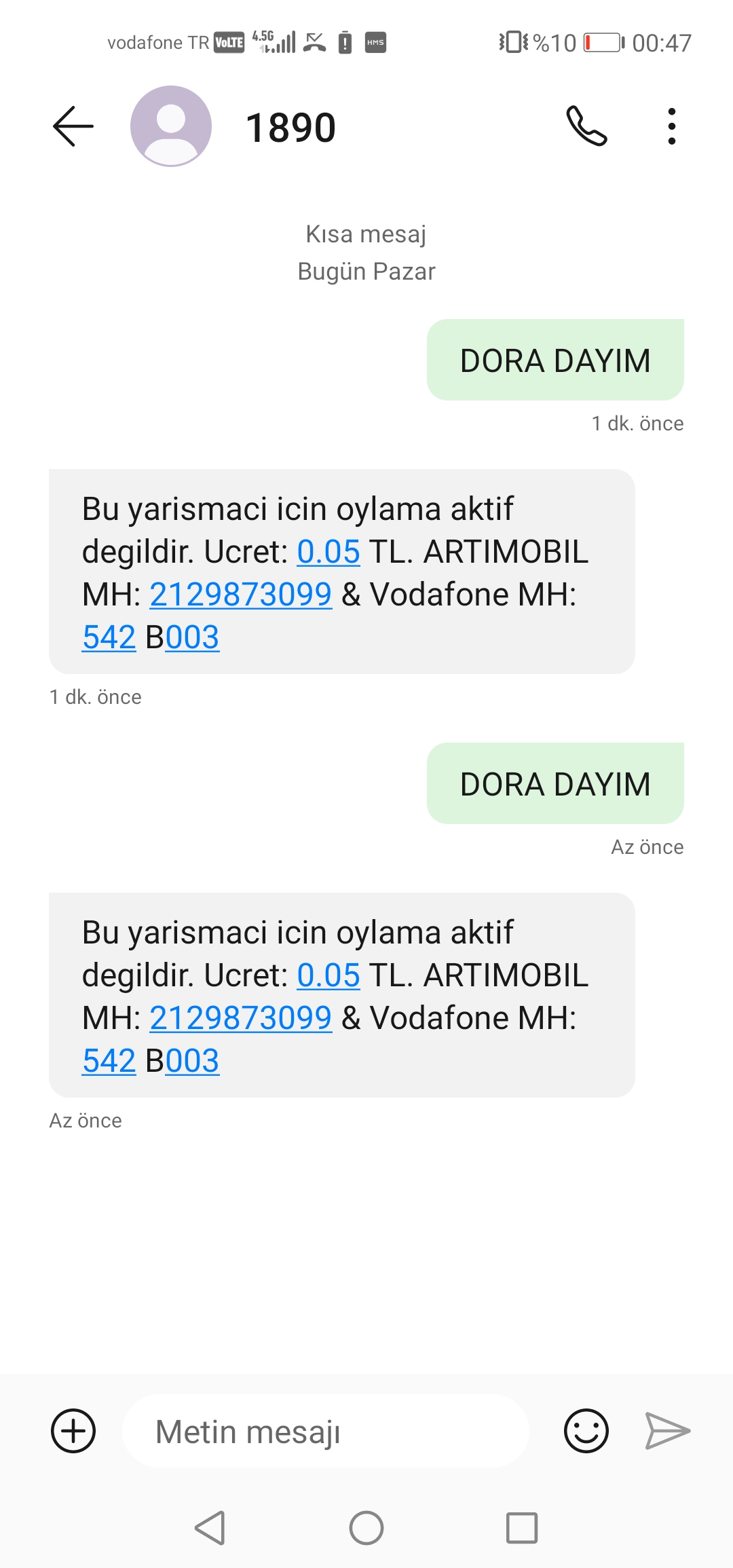733x1568 pixels.
Task: Call the number 1890
Action: [x=586, y=126]
